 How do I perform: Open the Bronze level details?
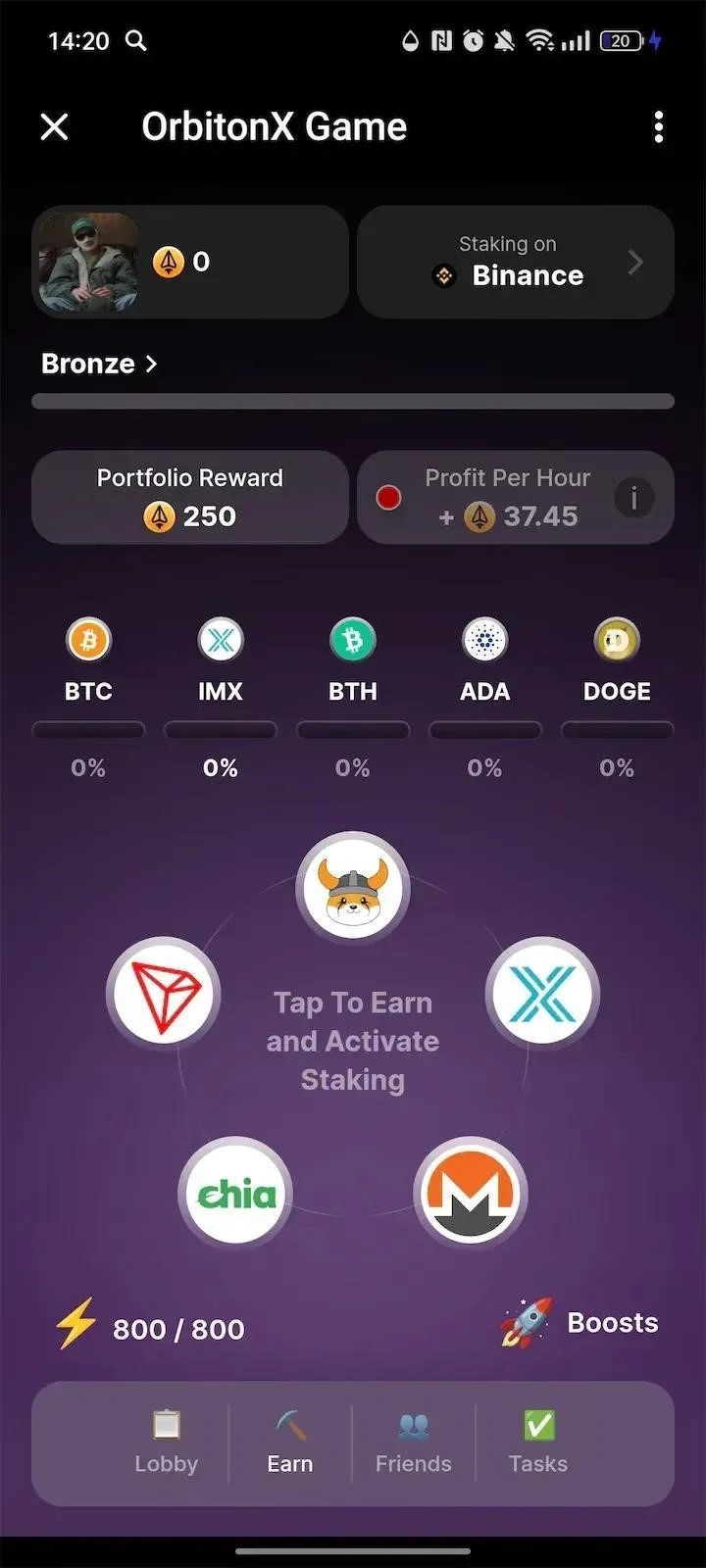click(x=99, y=364)
